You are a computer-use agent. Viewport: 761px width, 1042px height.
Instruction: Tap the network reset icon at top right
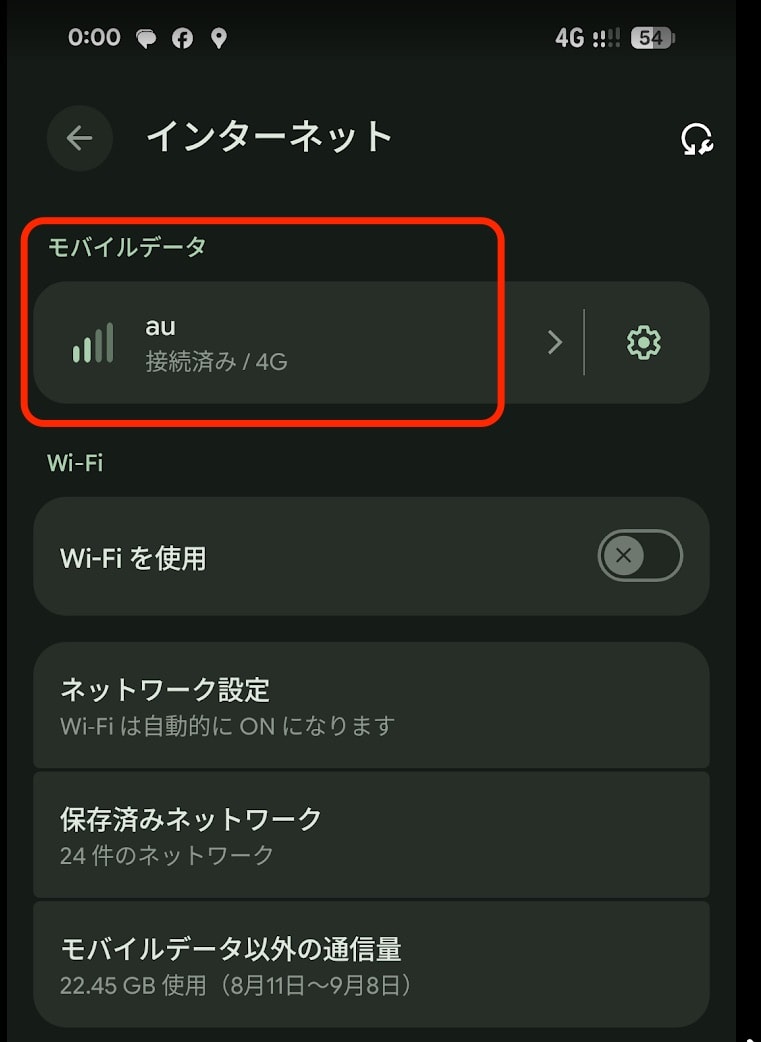[x=697, y=139]
